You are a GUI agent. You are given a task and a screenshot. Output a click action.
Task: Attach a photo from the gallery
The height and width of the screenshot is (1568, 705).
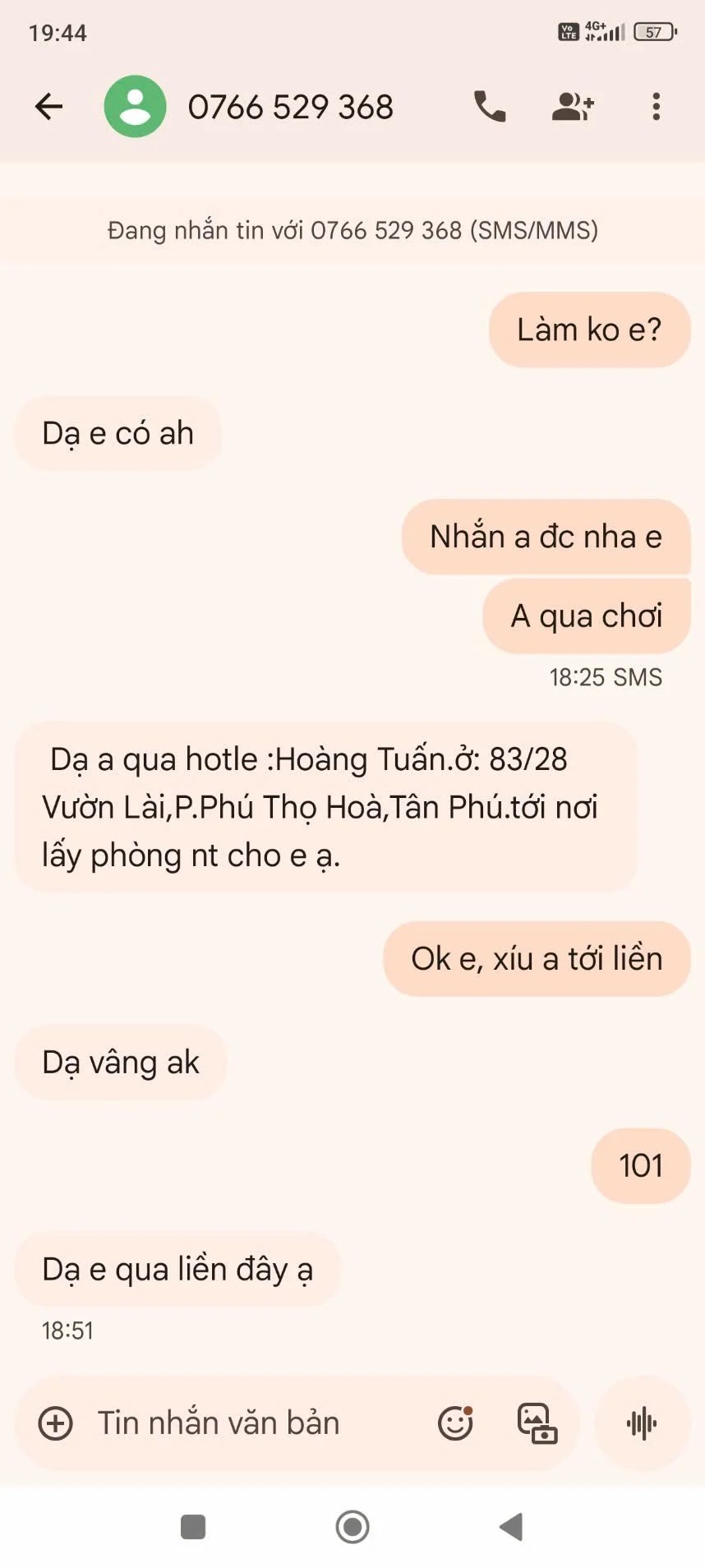point(537,1423)
